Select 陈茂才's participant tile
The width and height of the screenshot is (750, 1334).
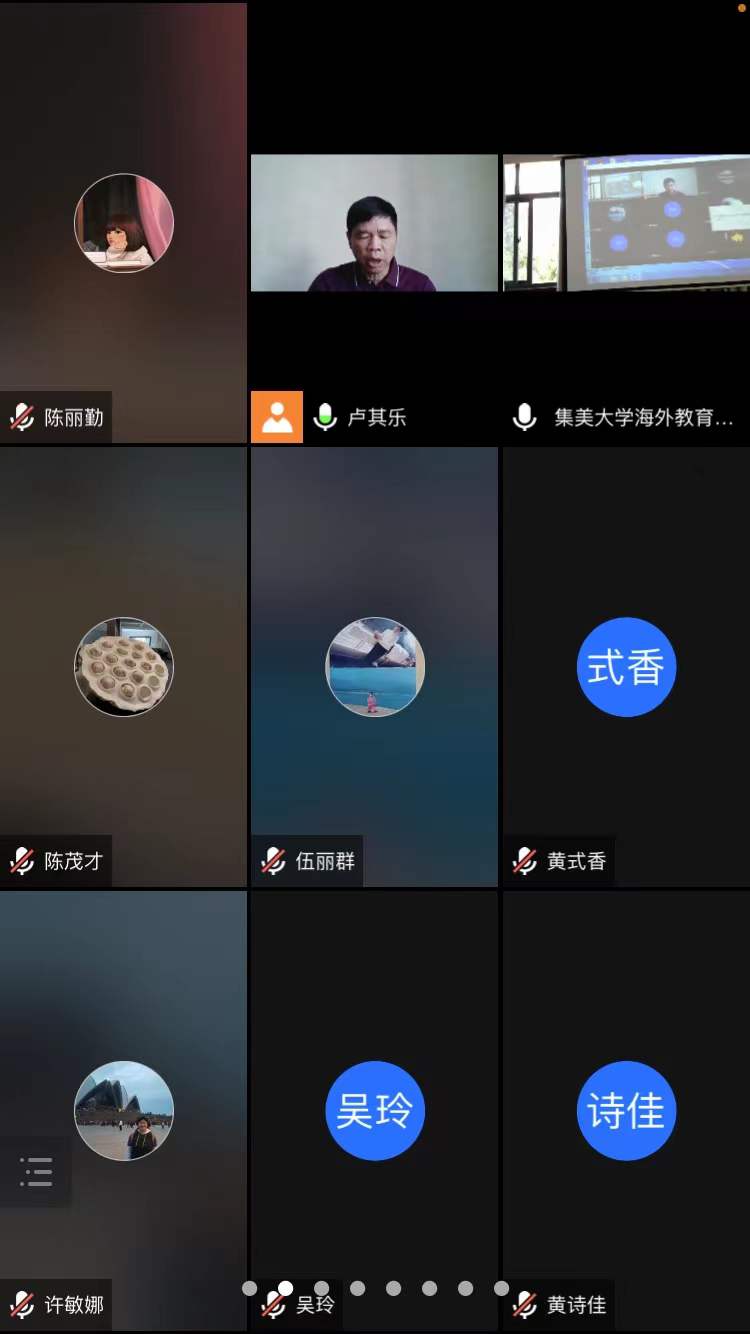[123, 666]
